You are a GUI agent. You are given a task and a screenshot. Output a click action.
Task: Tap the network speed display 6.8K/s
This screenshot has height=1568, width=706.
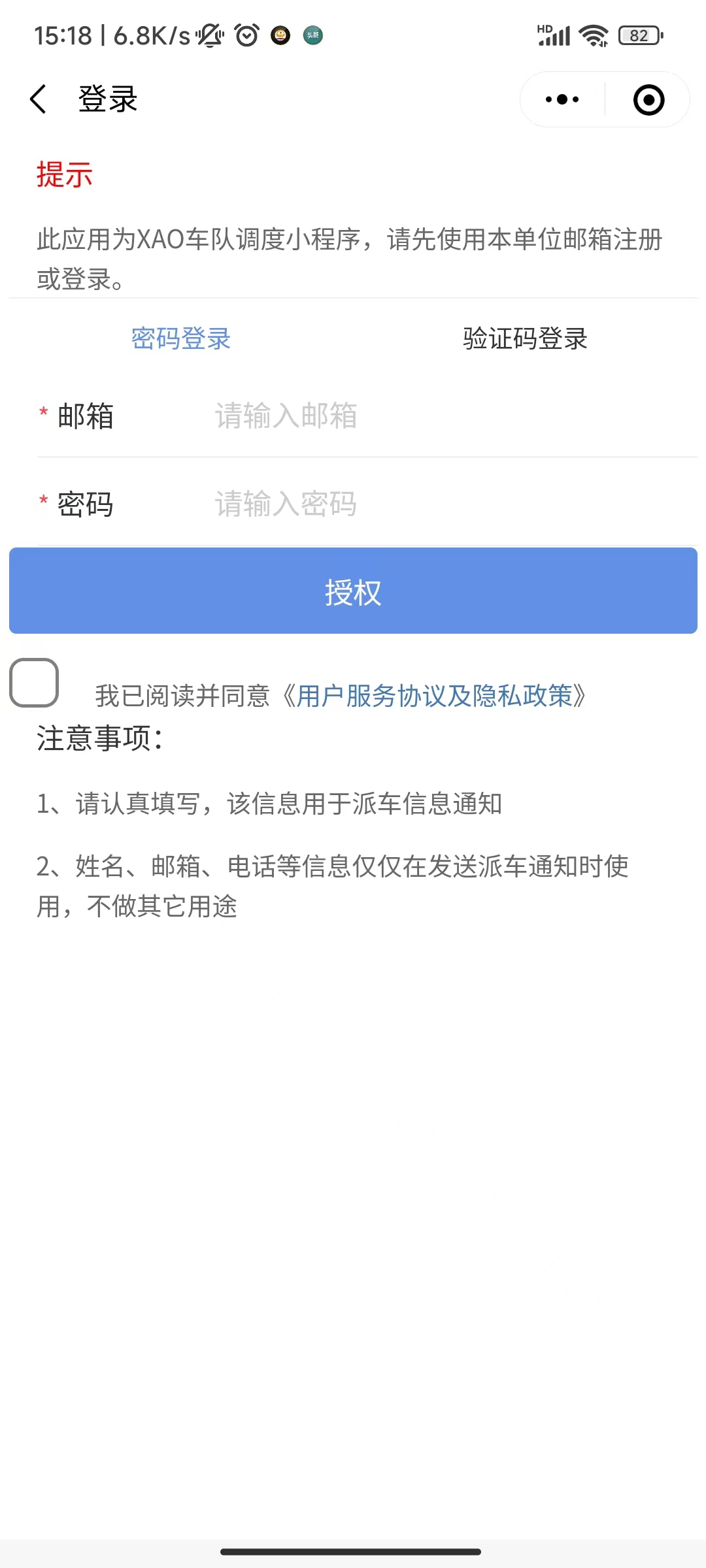(152, 36)
